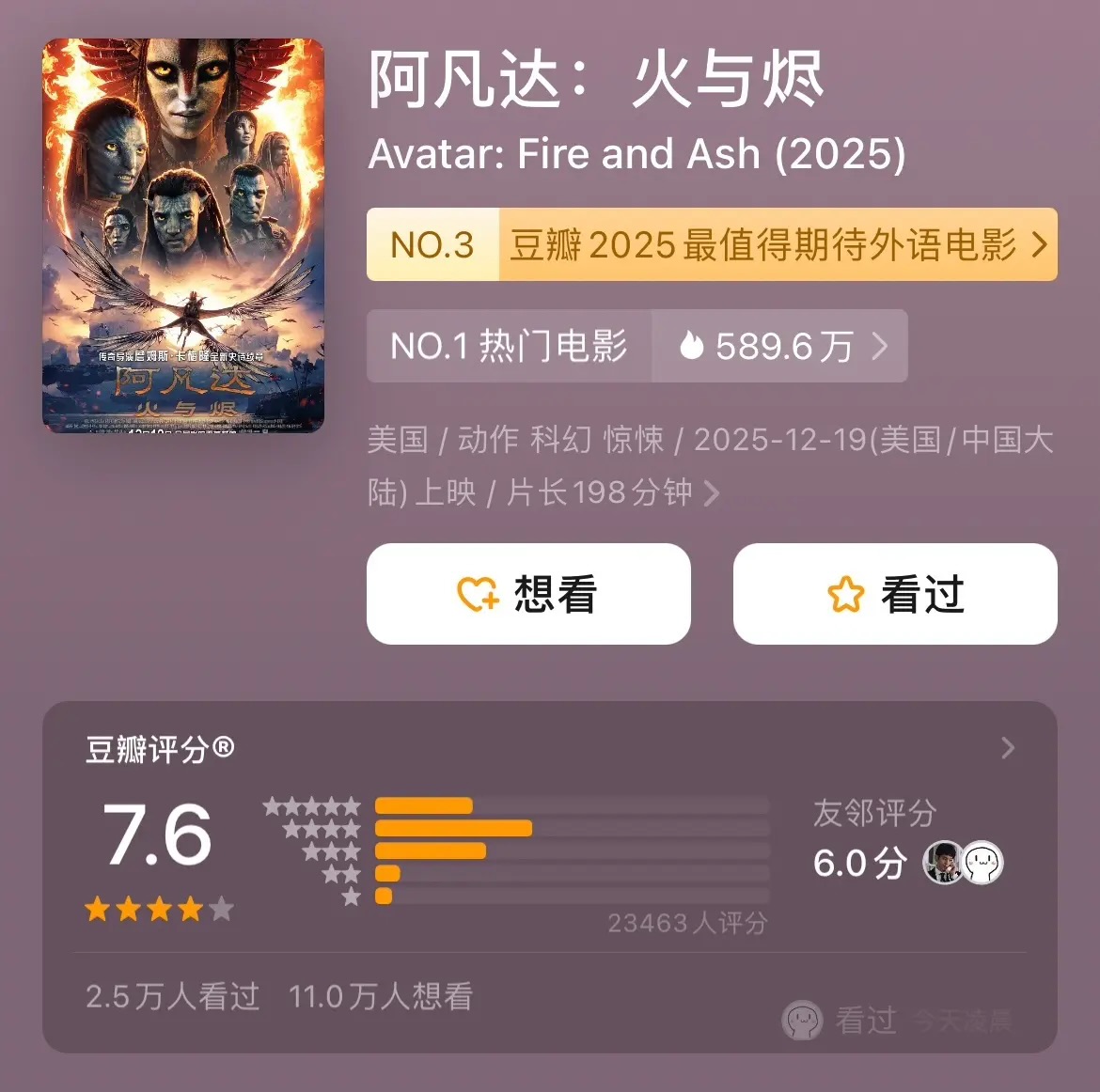Open the 豆瓣评分 rating details

1008,748
